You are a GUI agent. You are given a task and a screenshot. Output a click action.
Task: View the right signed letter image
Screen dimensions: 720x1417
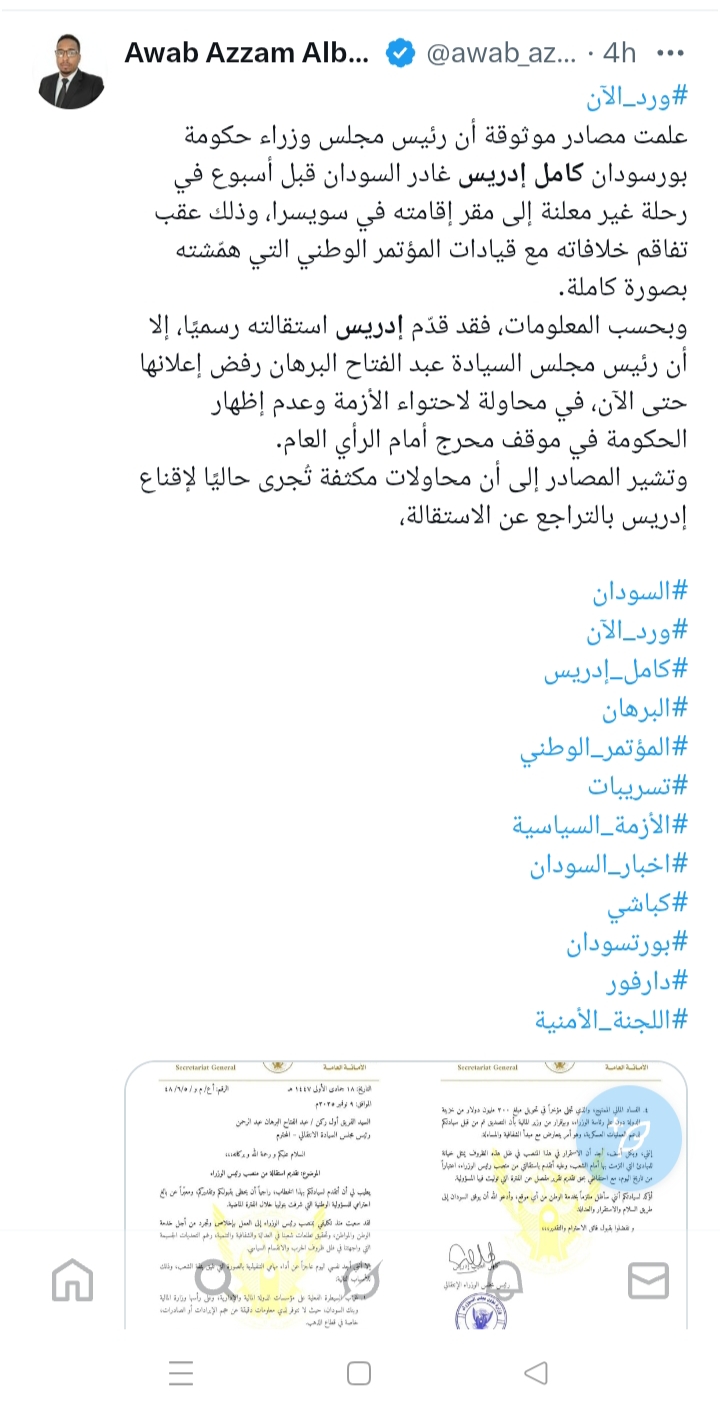tap(560, 1195)
